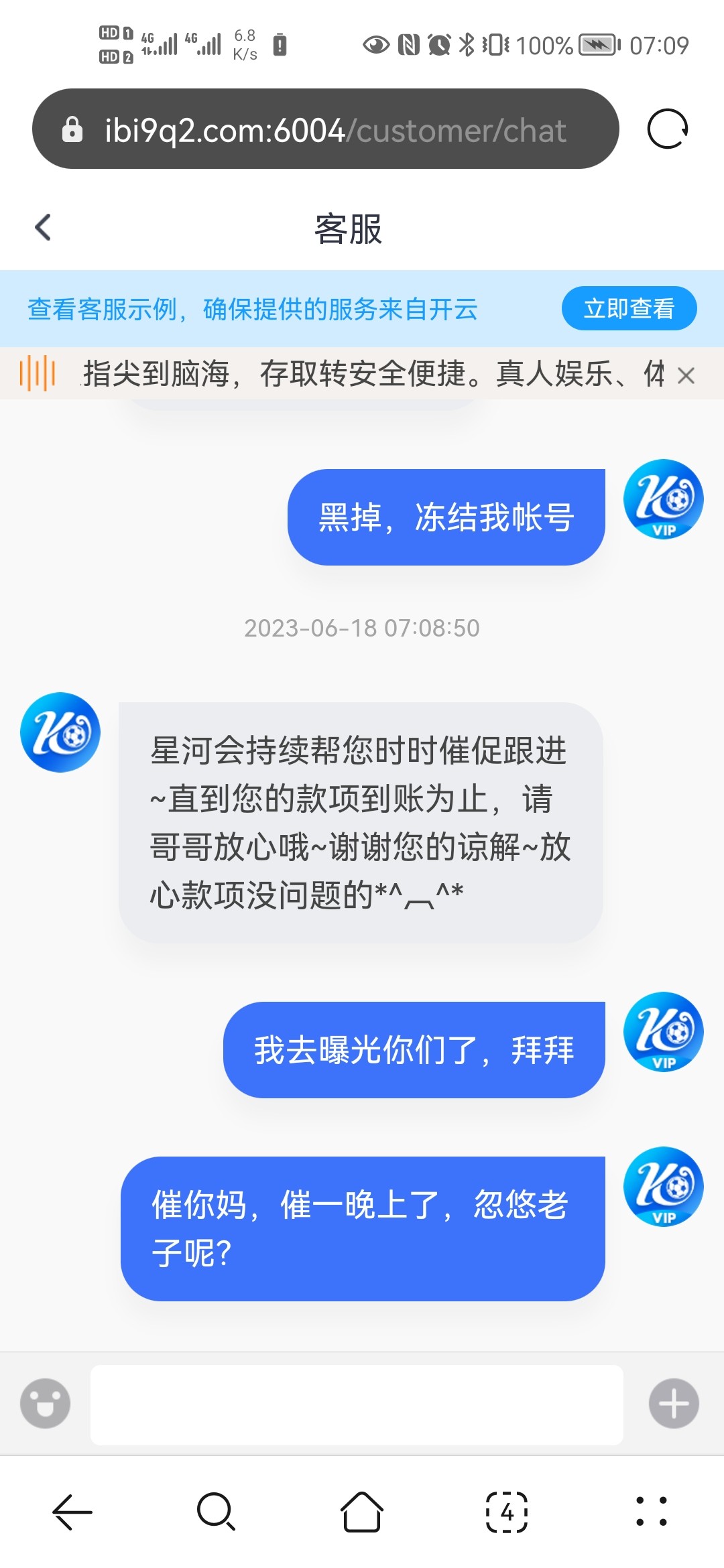Image resolution: width=724 pixels, height=1568 pixels.
Task: Open the plus attachment menu
Action: coord(674,1404)
